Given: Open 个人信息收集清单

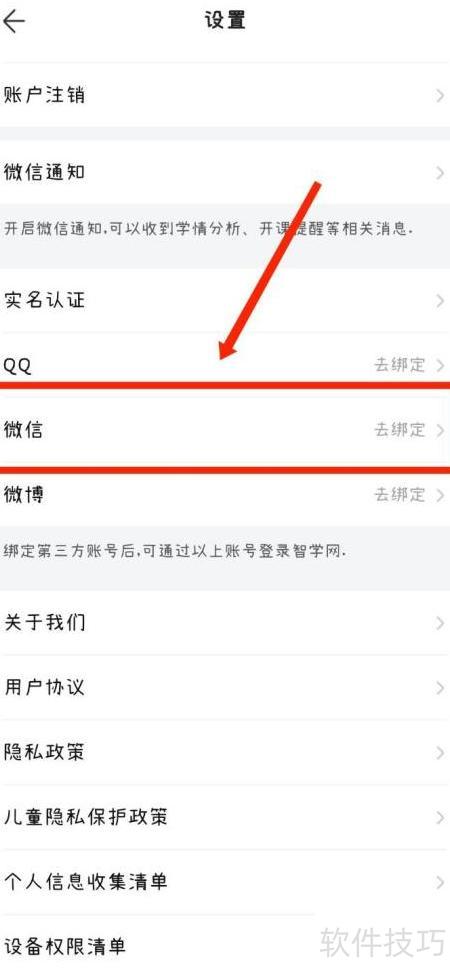Looking at the screenshot, I should tap(225, 882).
